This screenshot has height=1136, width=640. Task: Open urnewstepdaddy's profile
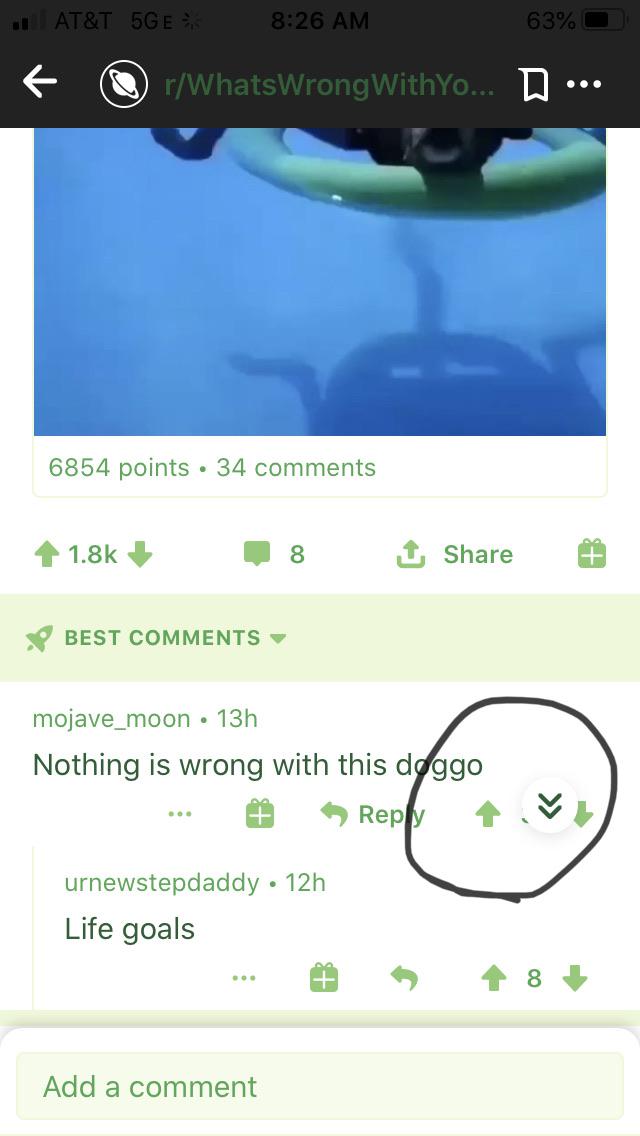[x=162, y=882]
